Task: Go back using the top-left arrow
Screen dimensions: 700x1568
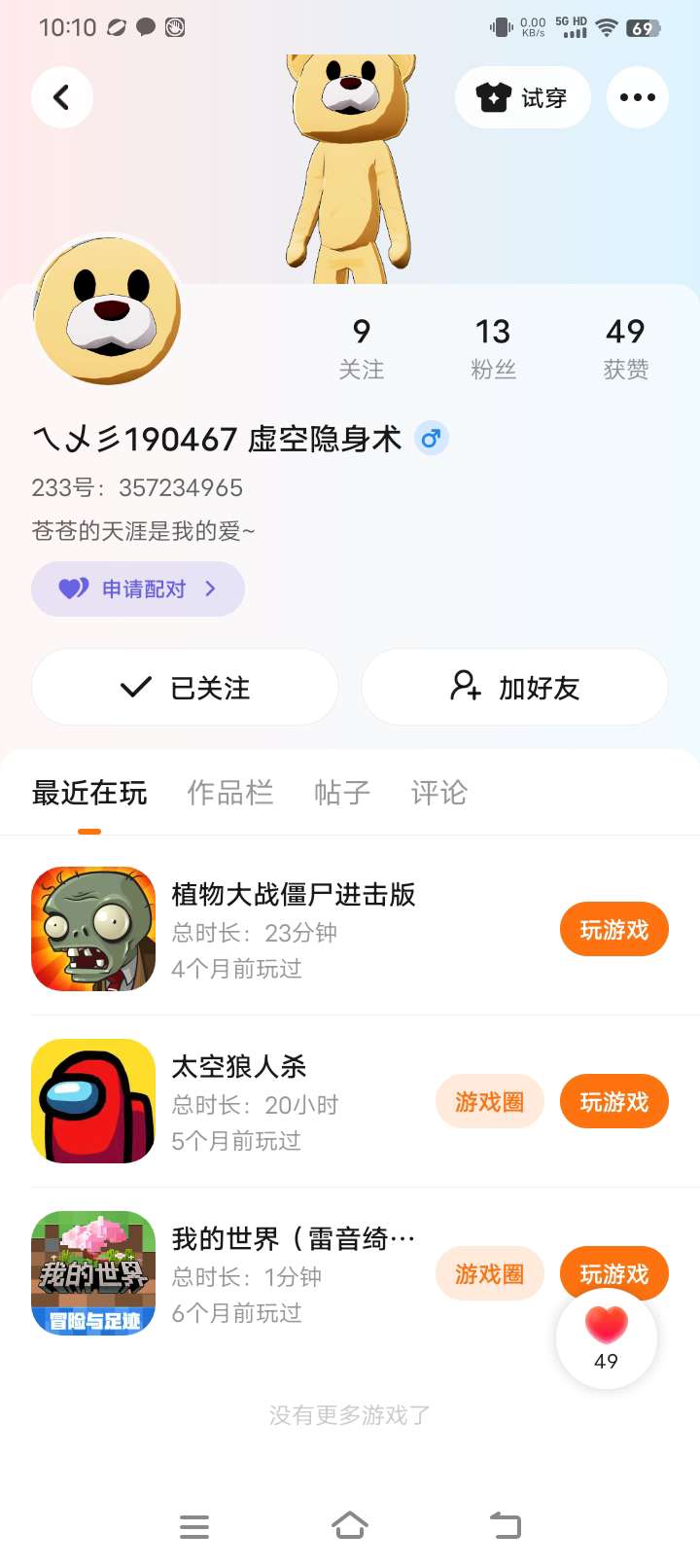Action: (62, 97)
